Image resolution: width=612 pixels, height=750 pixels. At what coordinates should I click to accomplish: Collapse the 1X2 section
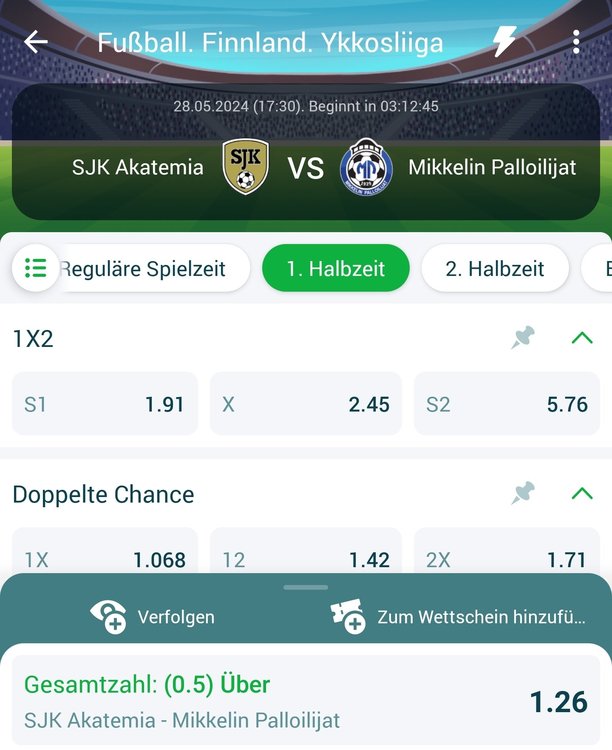(582, 338)
